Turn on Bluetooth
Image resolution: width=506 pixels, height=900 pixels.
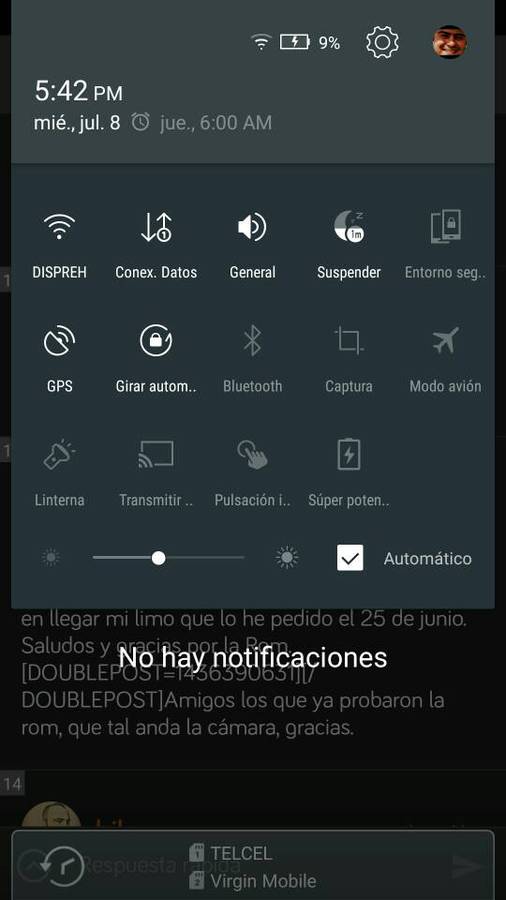[x=252, y=359]
